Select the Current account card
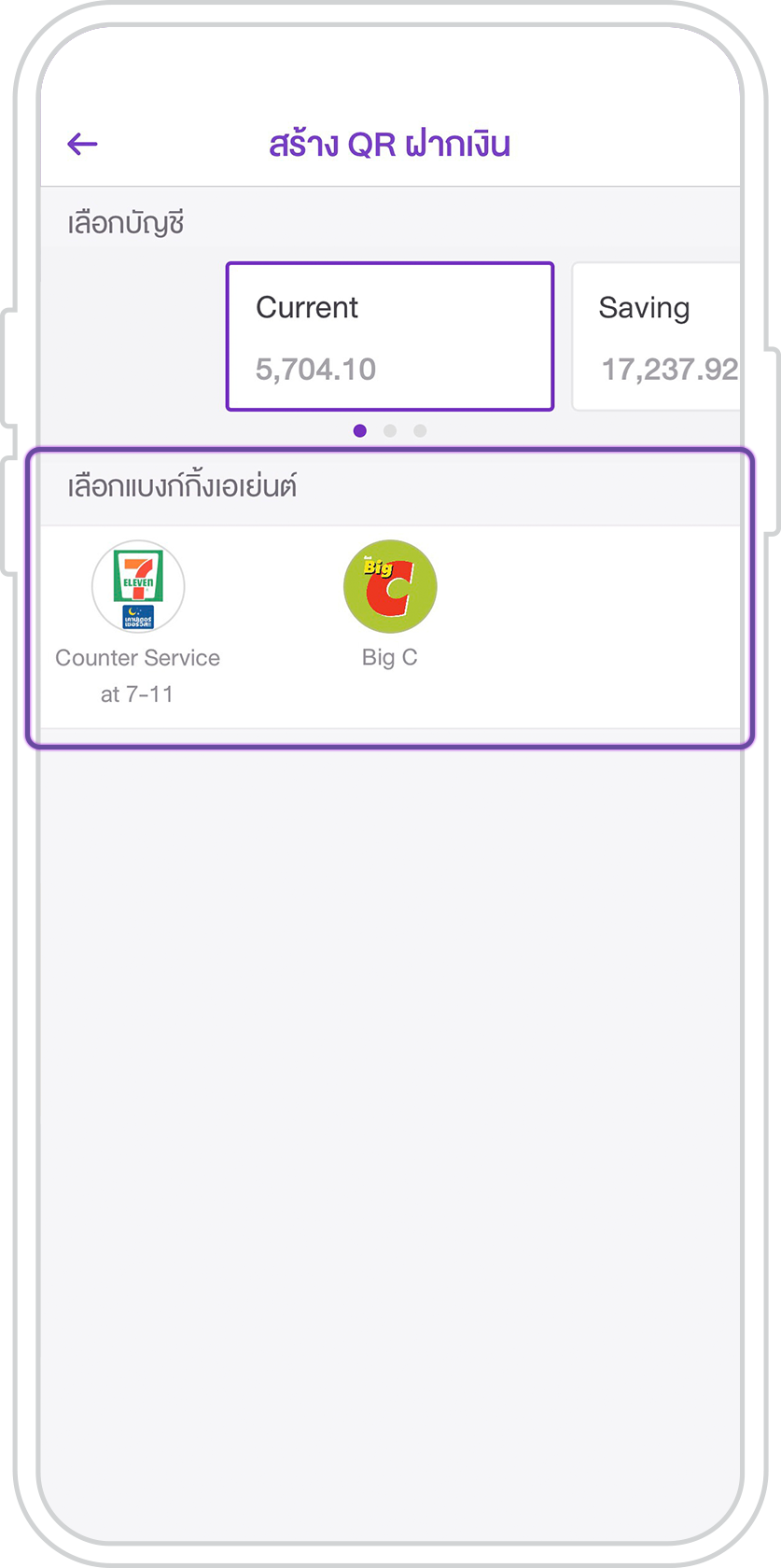 (389, 336)
